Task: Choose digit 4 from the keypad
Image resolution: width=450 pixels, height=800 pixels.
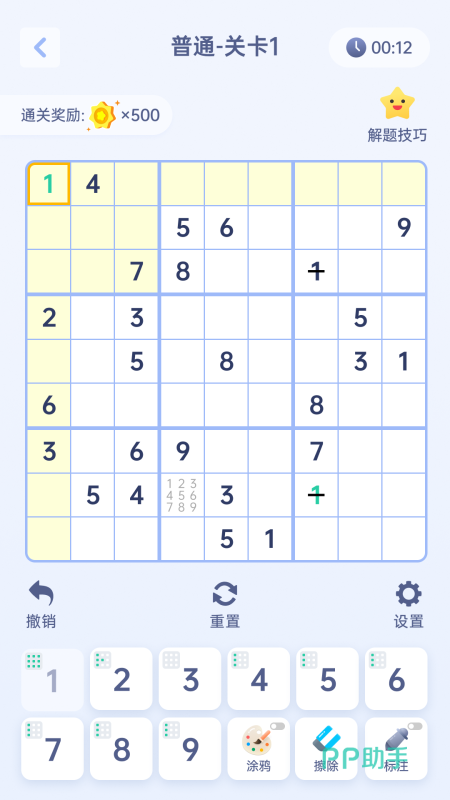Action: [259, 679]
